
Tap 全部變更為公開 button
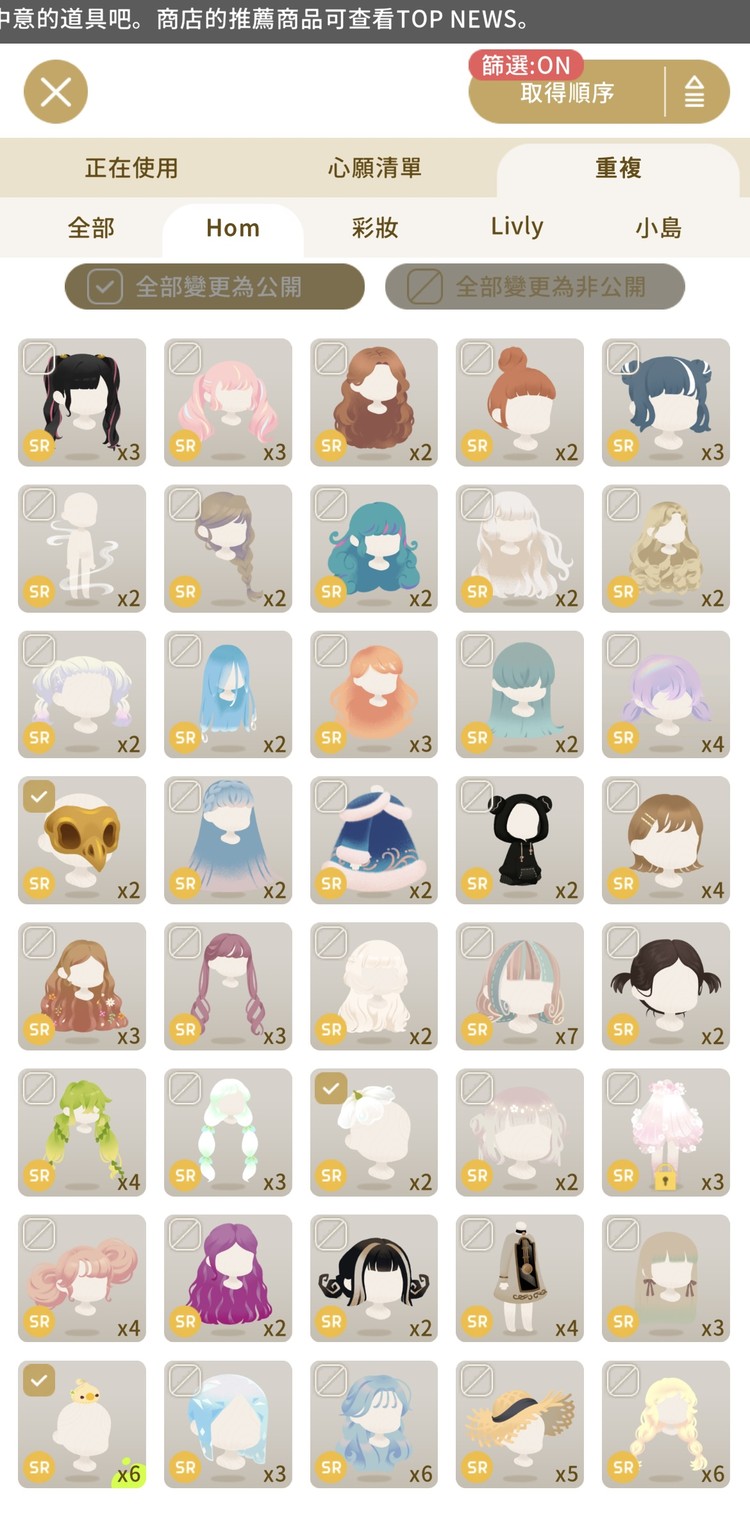pyautogui.click(x=215, y=287)
